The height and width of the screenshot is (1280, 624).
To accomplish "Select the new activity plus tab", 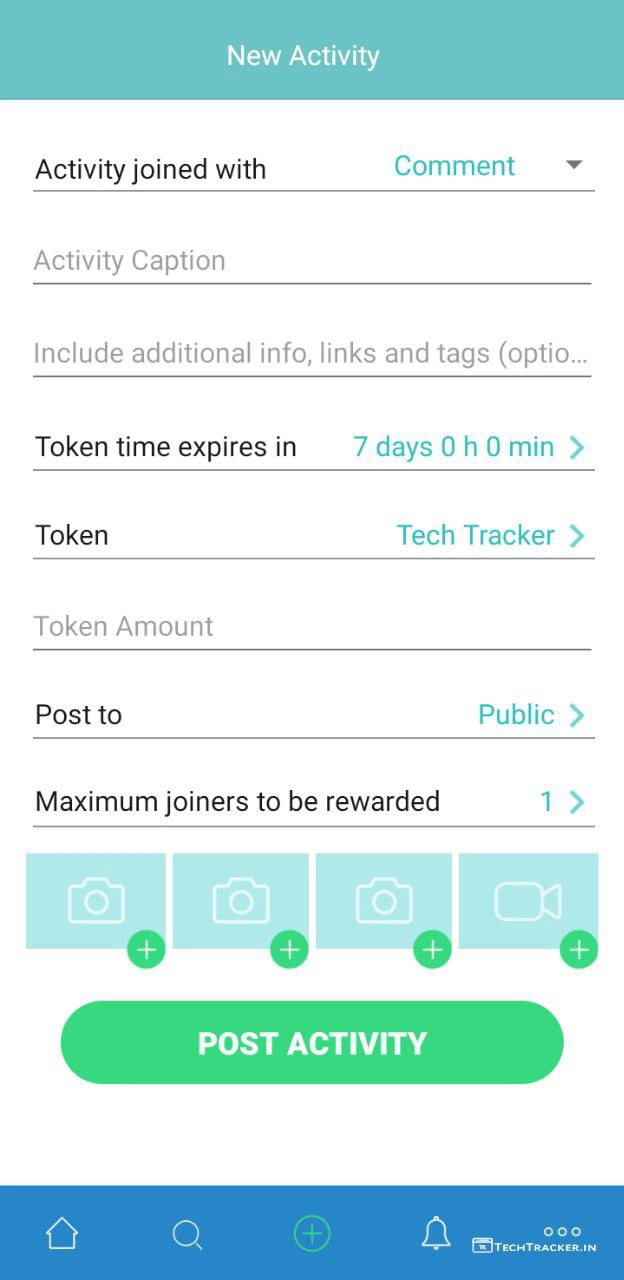I will coord(312,1234).
